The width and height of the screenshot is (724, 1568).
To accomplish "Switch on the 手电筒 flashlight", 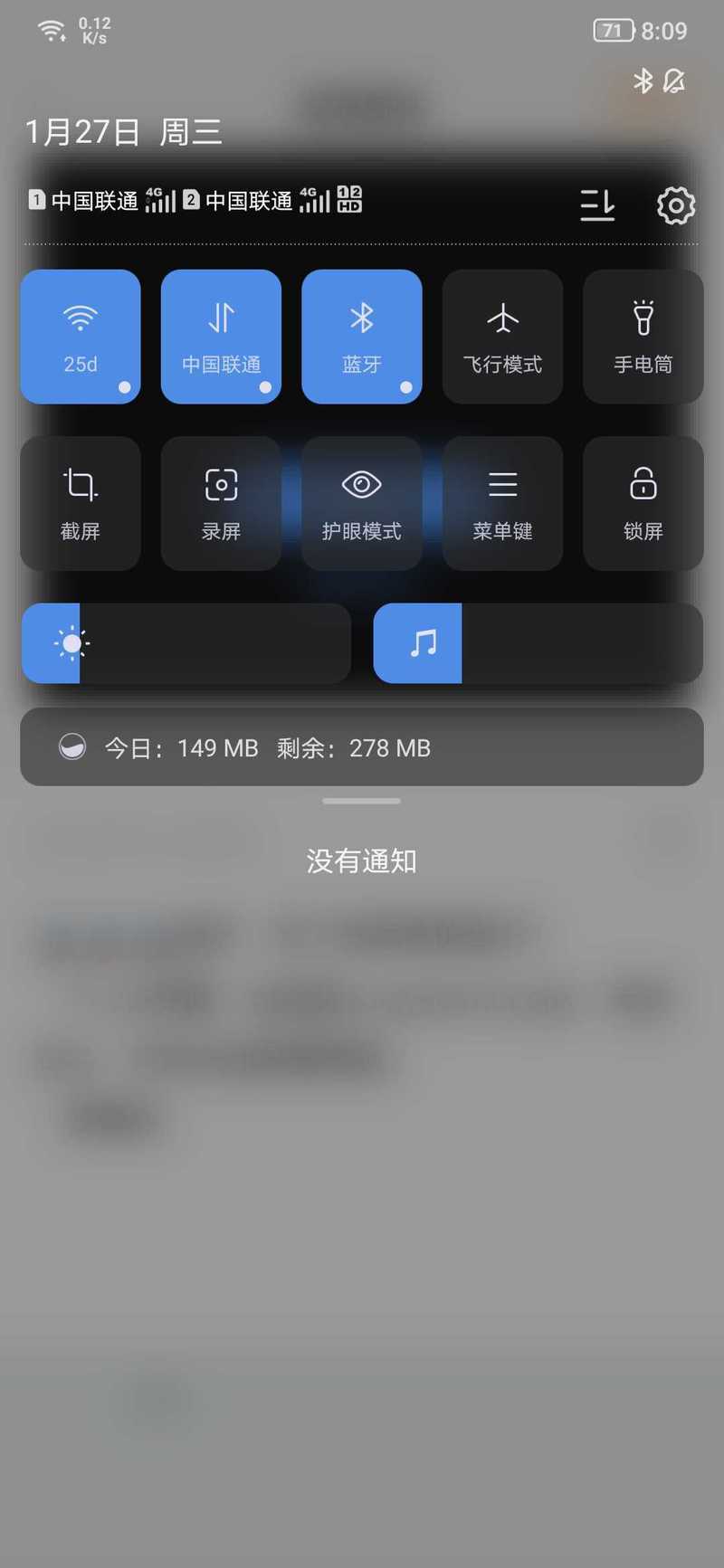I will (643, 336).
